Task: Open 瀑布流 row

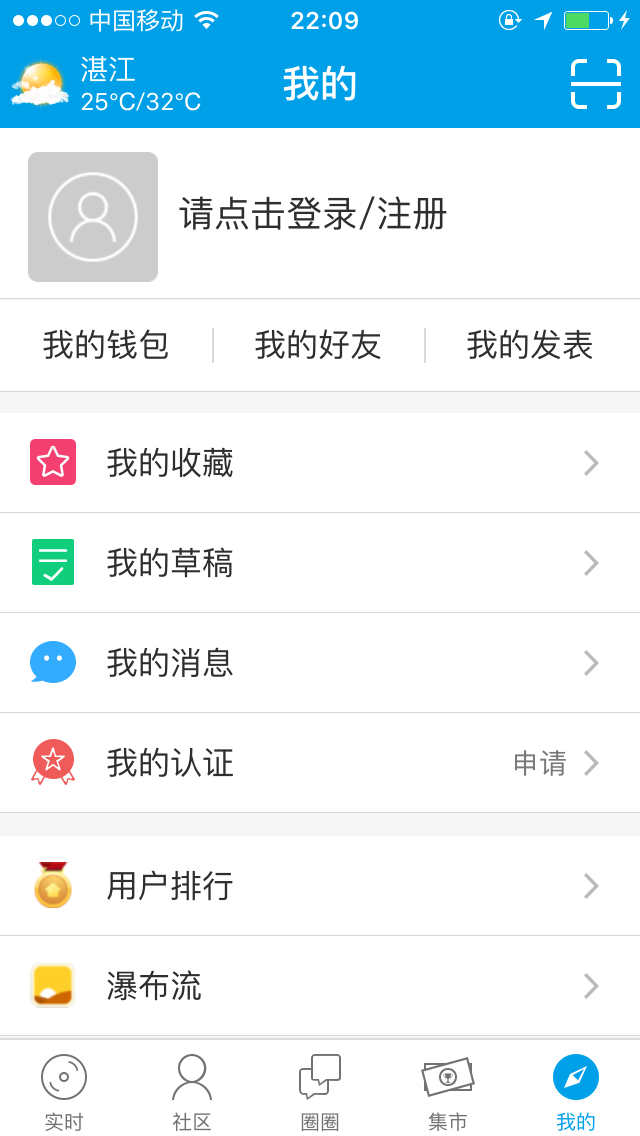Action: point(320,986)
